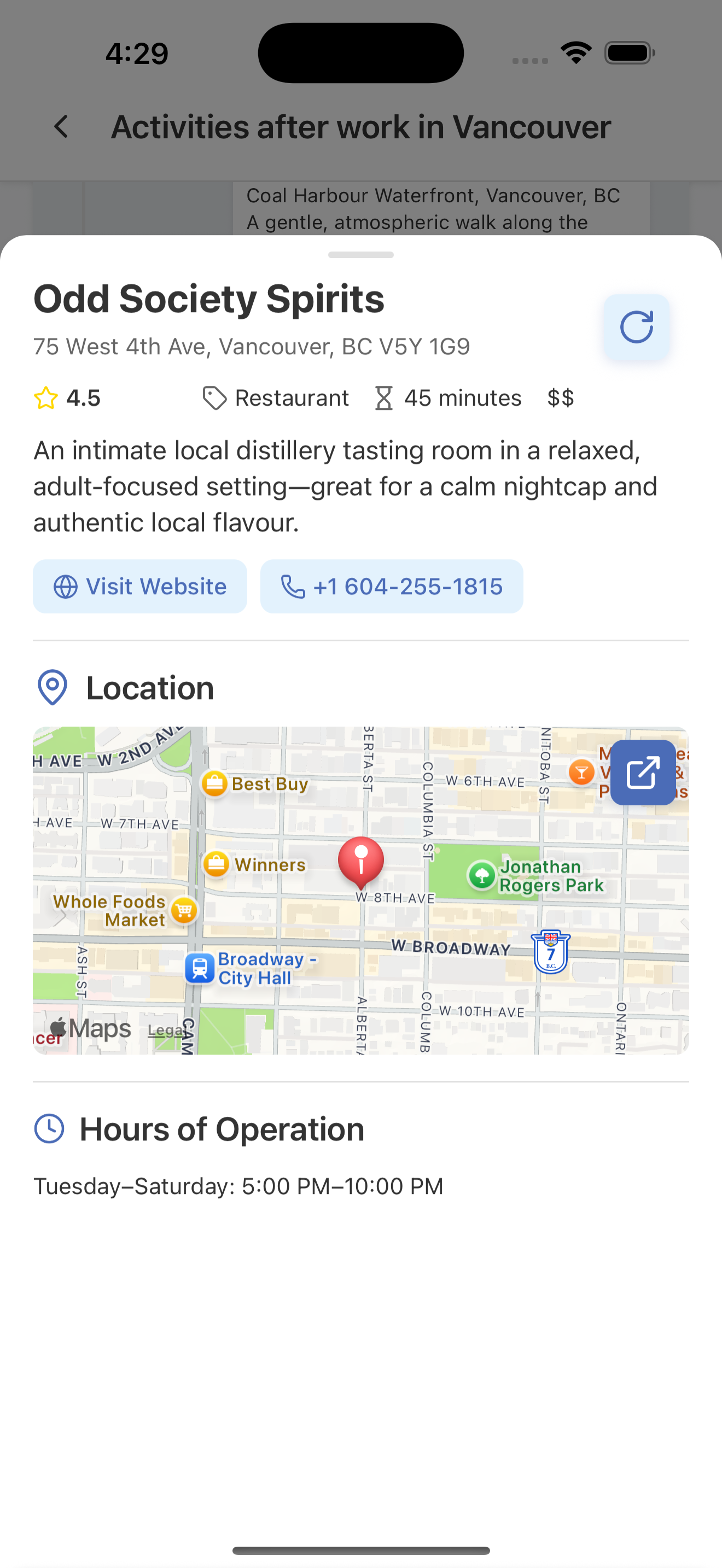
Task: Open the map in external Maps app
Action: (x=643, y=773)
